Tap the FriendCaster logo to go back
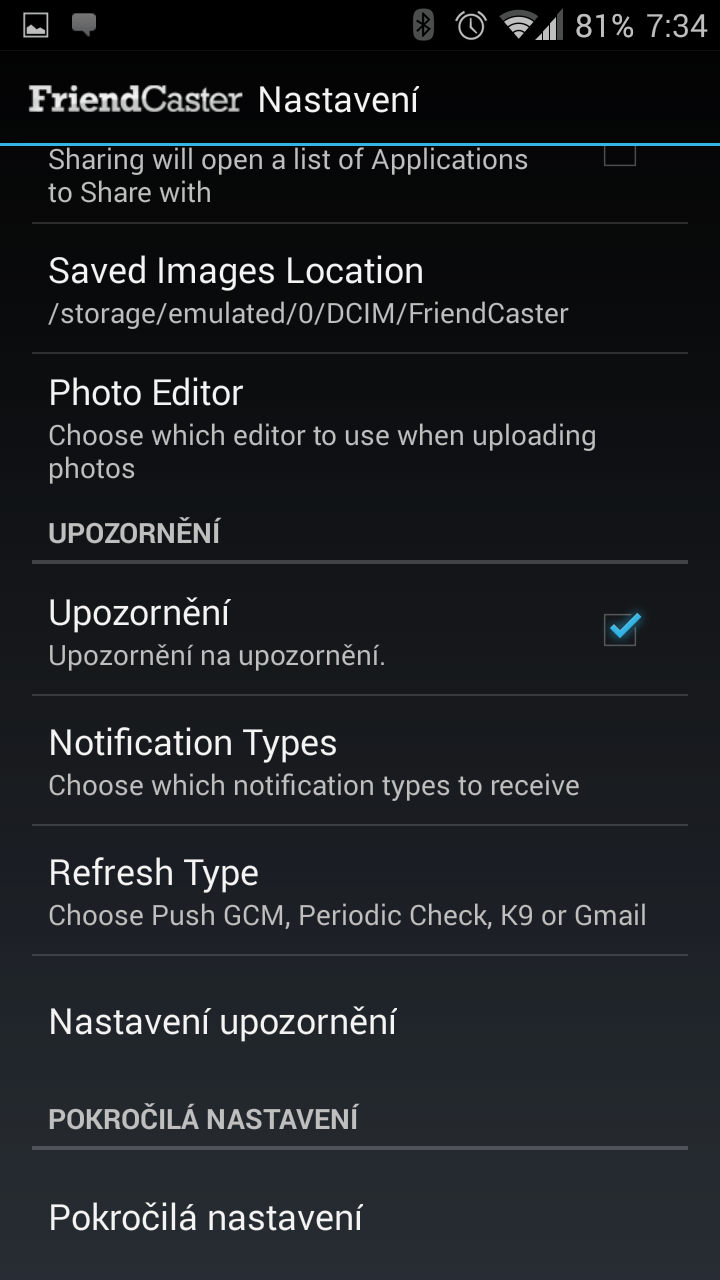Image resolution: width=720 pixels, height=1280 pixels. tap(135, 99)
